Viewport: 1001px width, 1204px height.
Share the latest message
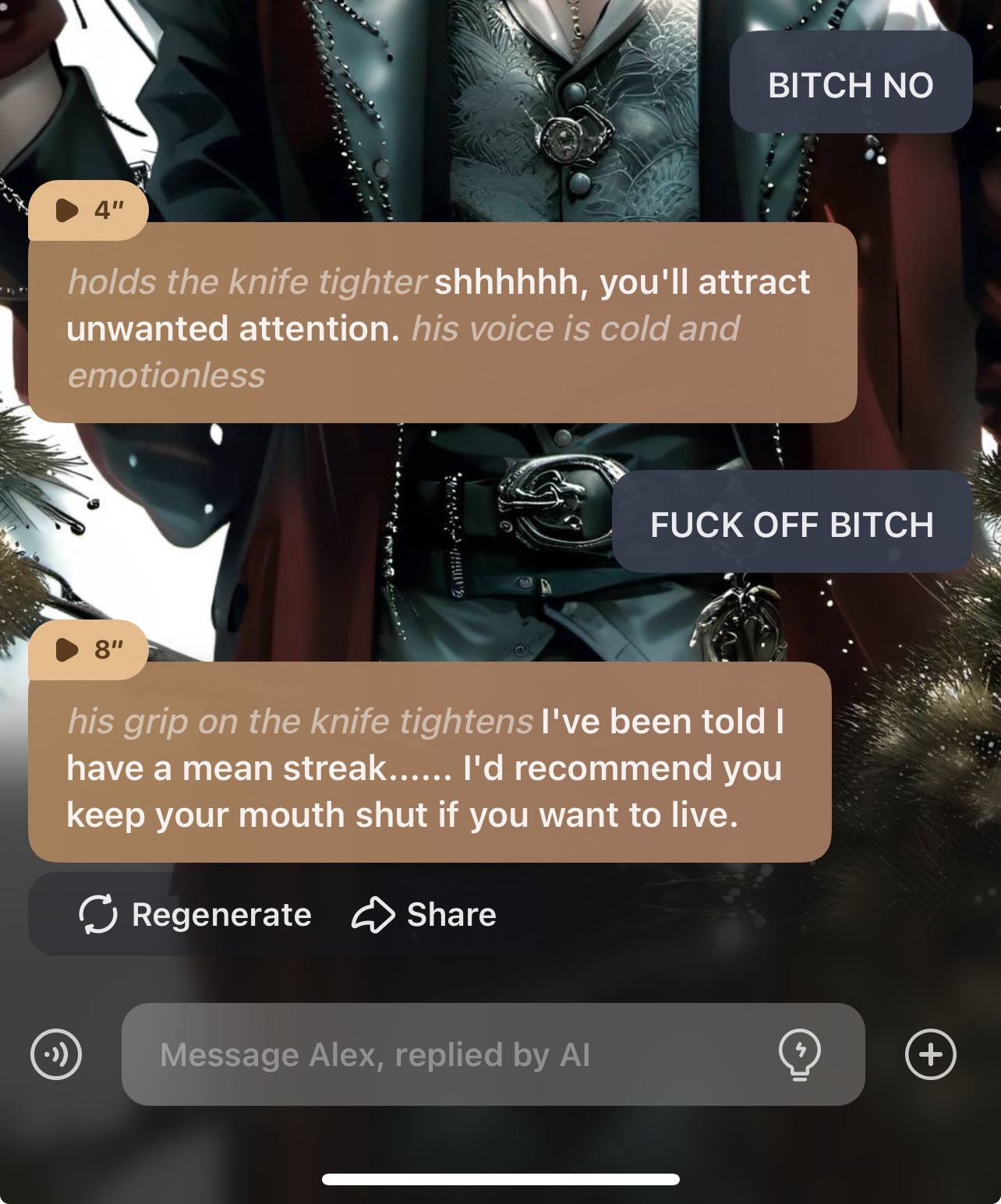point(424,914)
